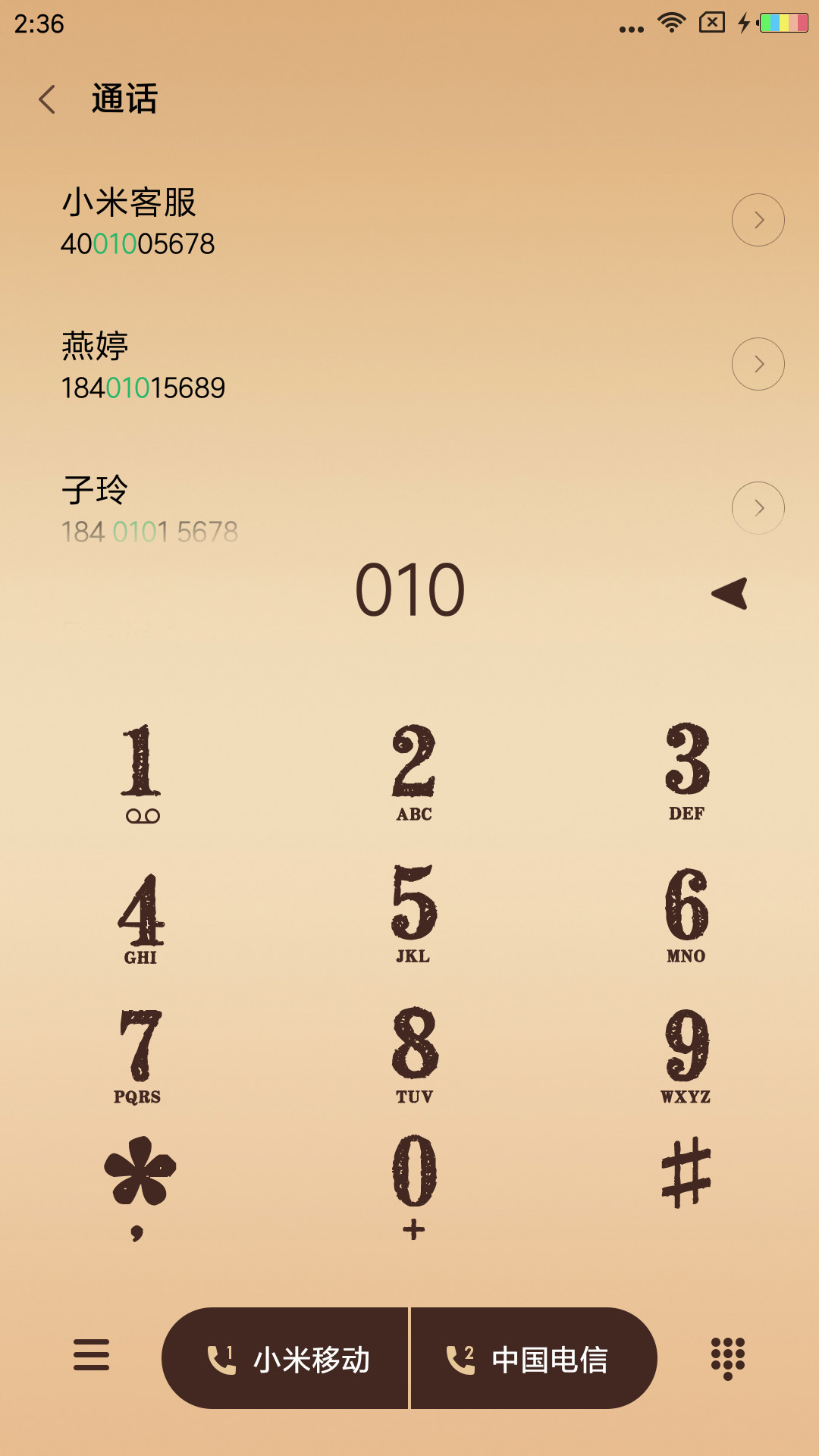The image size is (819, 1456).
Task: Call using SIM 1 小米移动
Action: (x=285, y=1358)
